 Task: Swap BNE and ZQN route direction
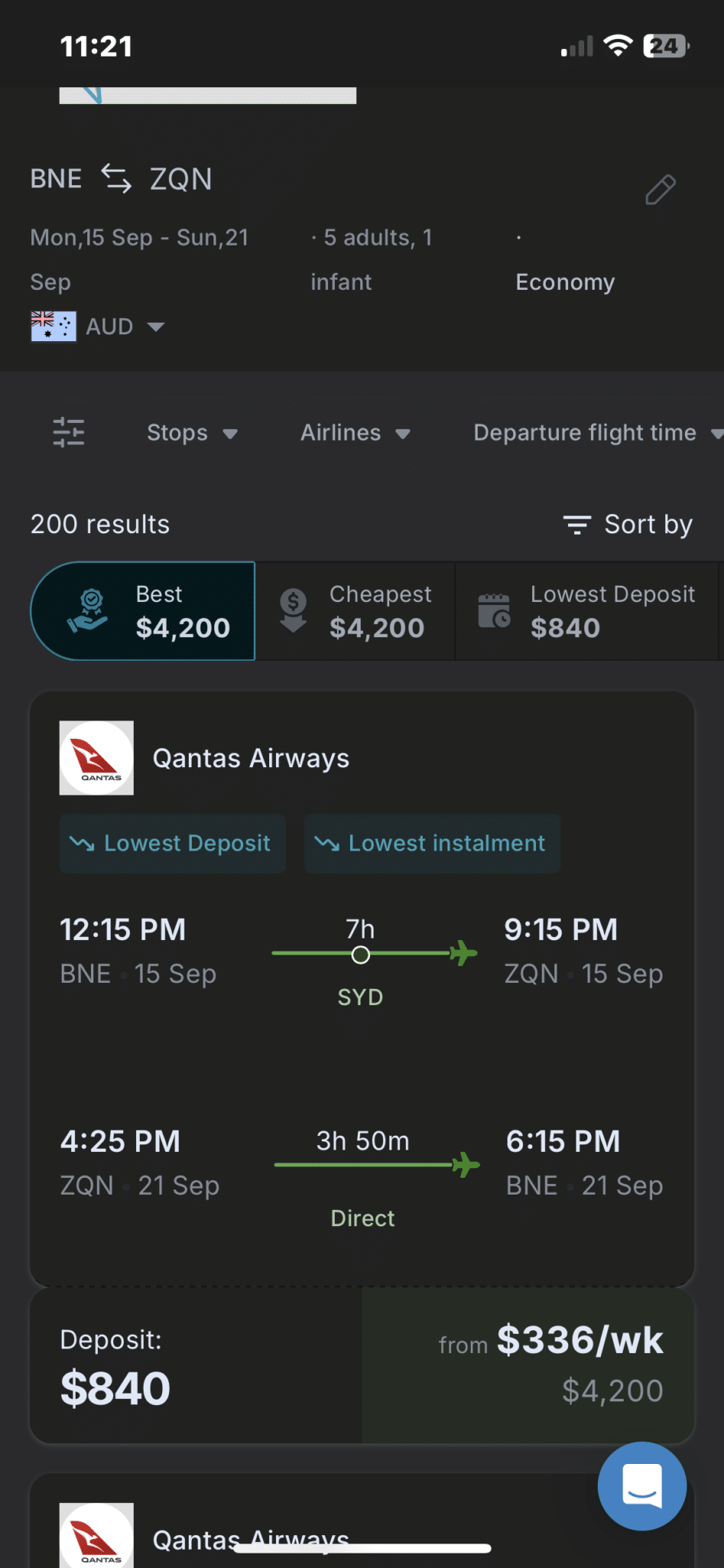[116, 179]
